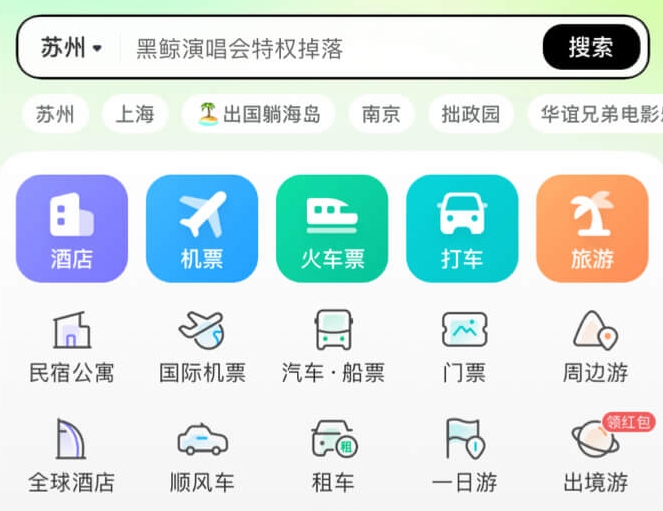Image resolution: width=663 pixels, height=511 pixels.
Task: Open the 机票 flights tile
Action: click(202, 229)
